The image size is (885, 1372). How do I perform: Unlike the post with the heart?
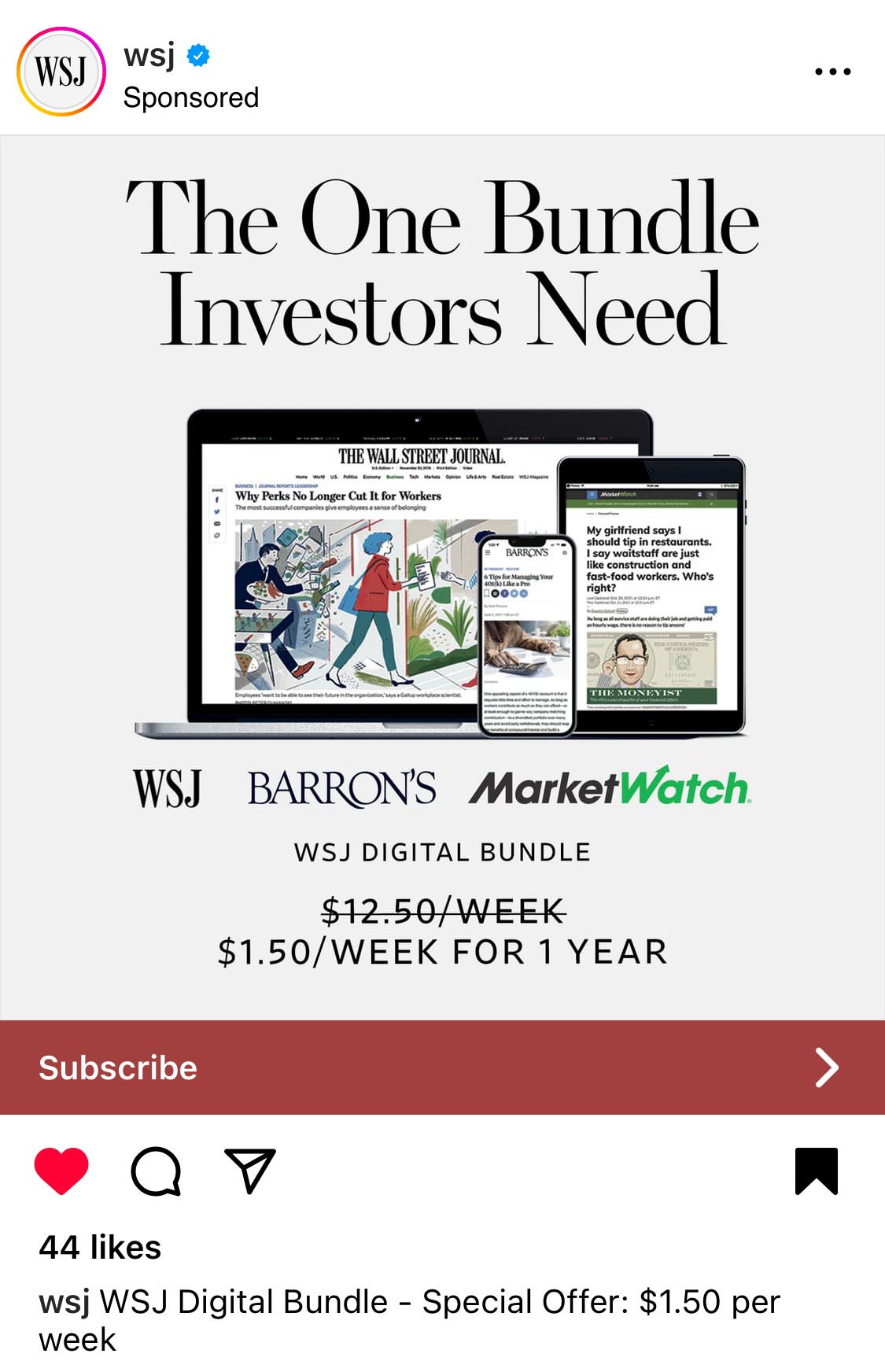(x=61, y=1171)
